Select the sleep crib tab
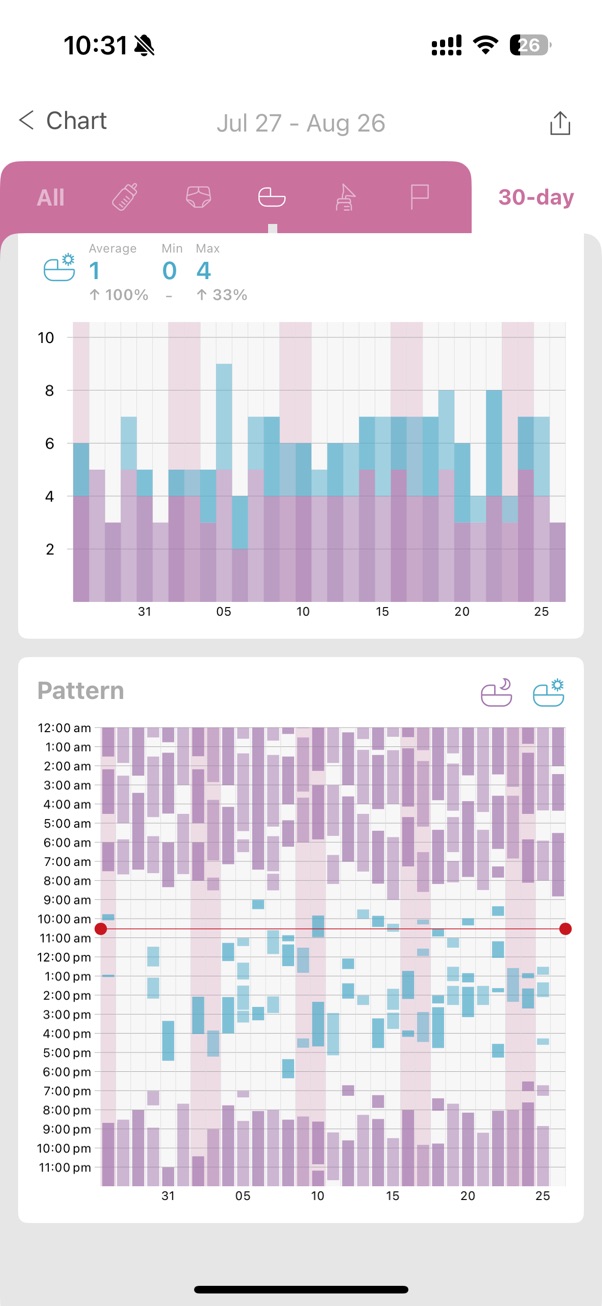602x1306 pixels. pyautogui.click(x=272, y=197)
